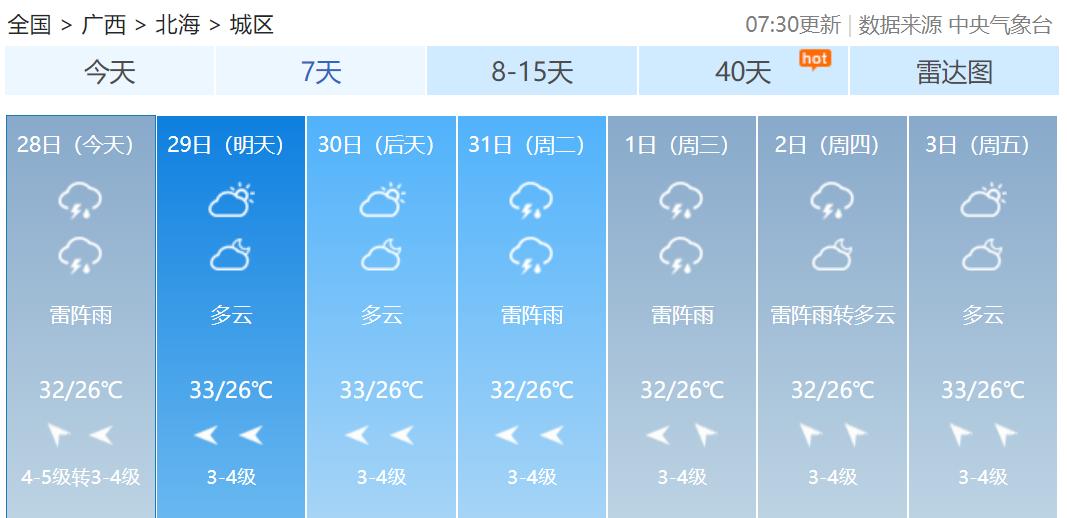Tap the 31日（周二） forecast card
1067x518 pixels.
(x=532, y=315)
